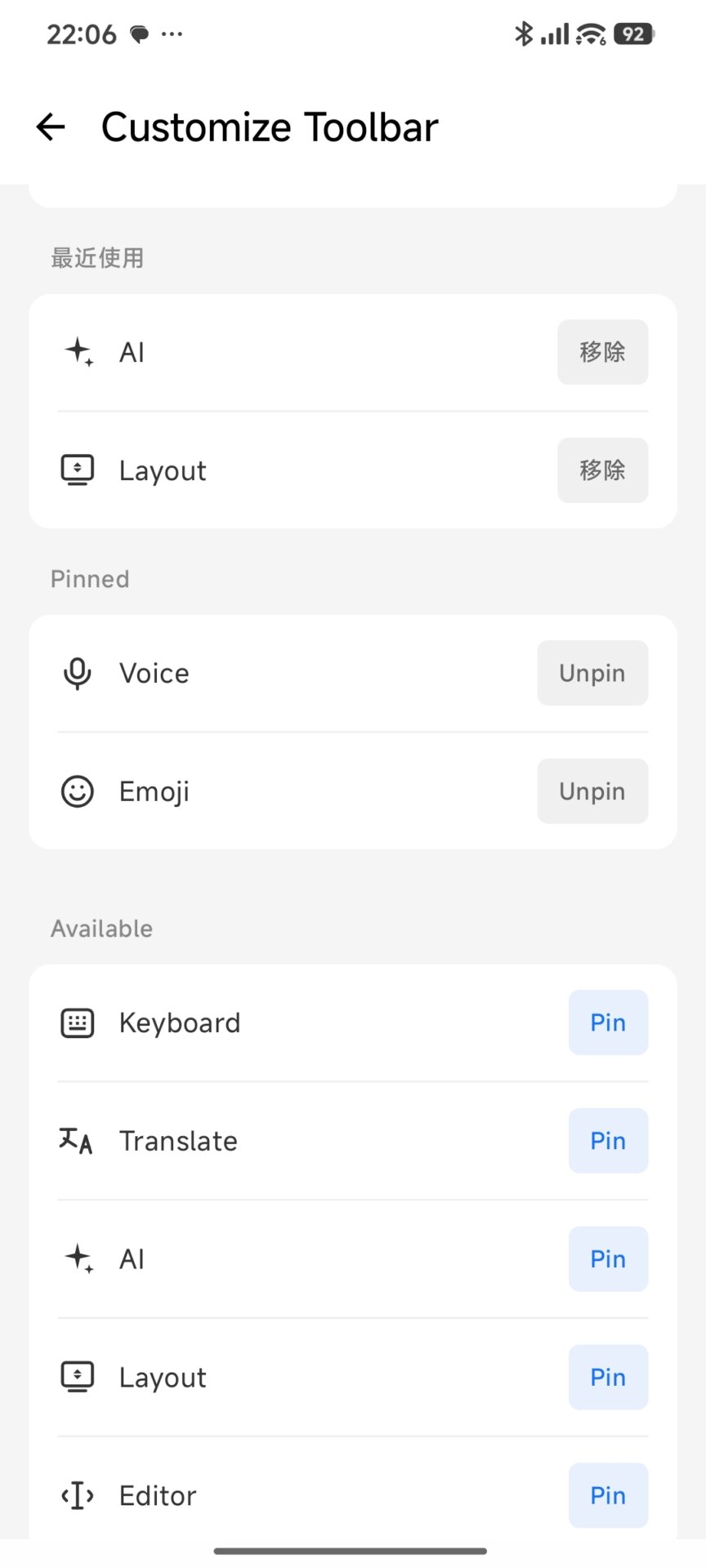Click the Translate language icon
The image size is (706, 1568).
[x=77, y=1140]
